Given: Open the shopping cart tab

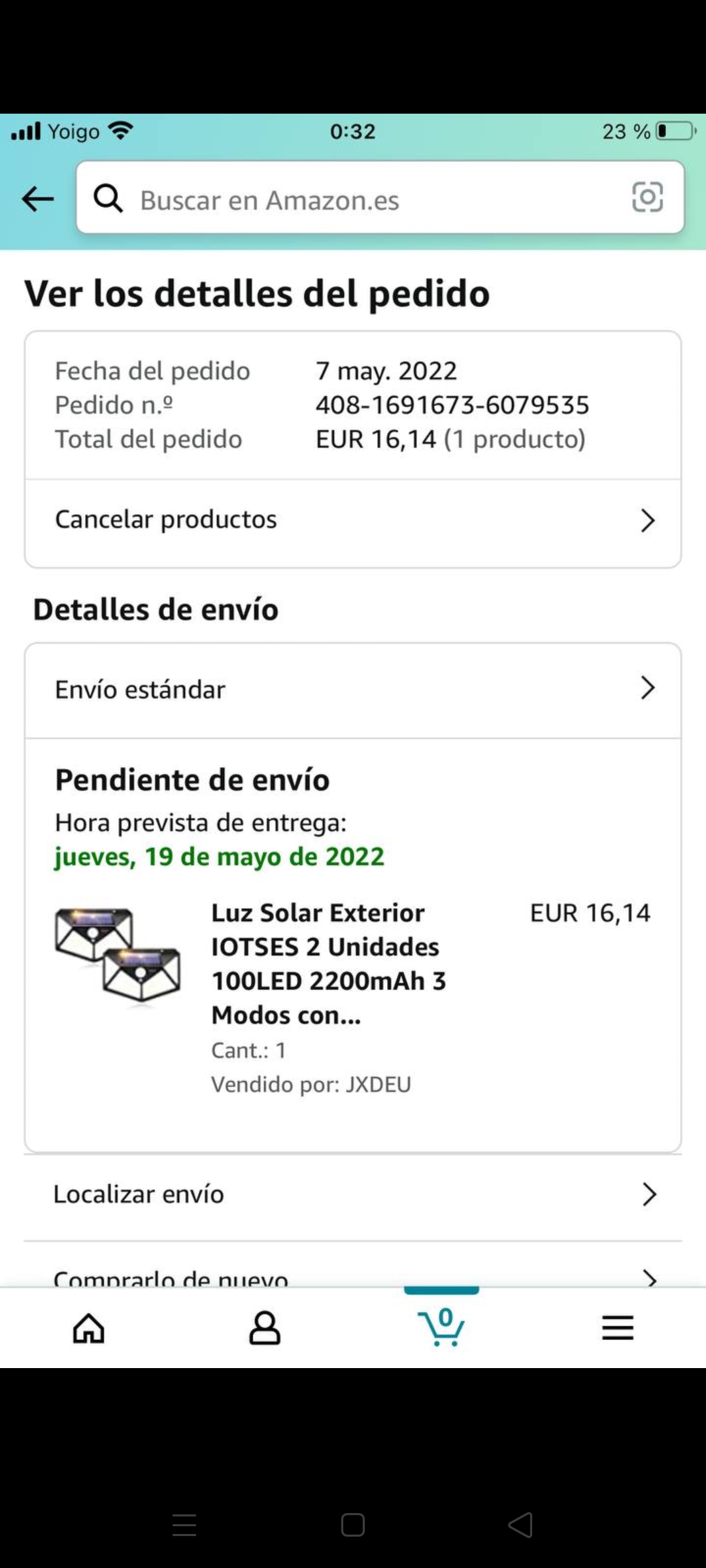Looking at the screenshot, I should coord(441,1327).
